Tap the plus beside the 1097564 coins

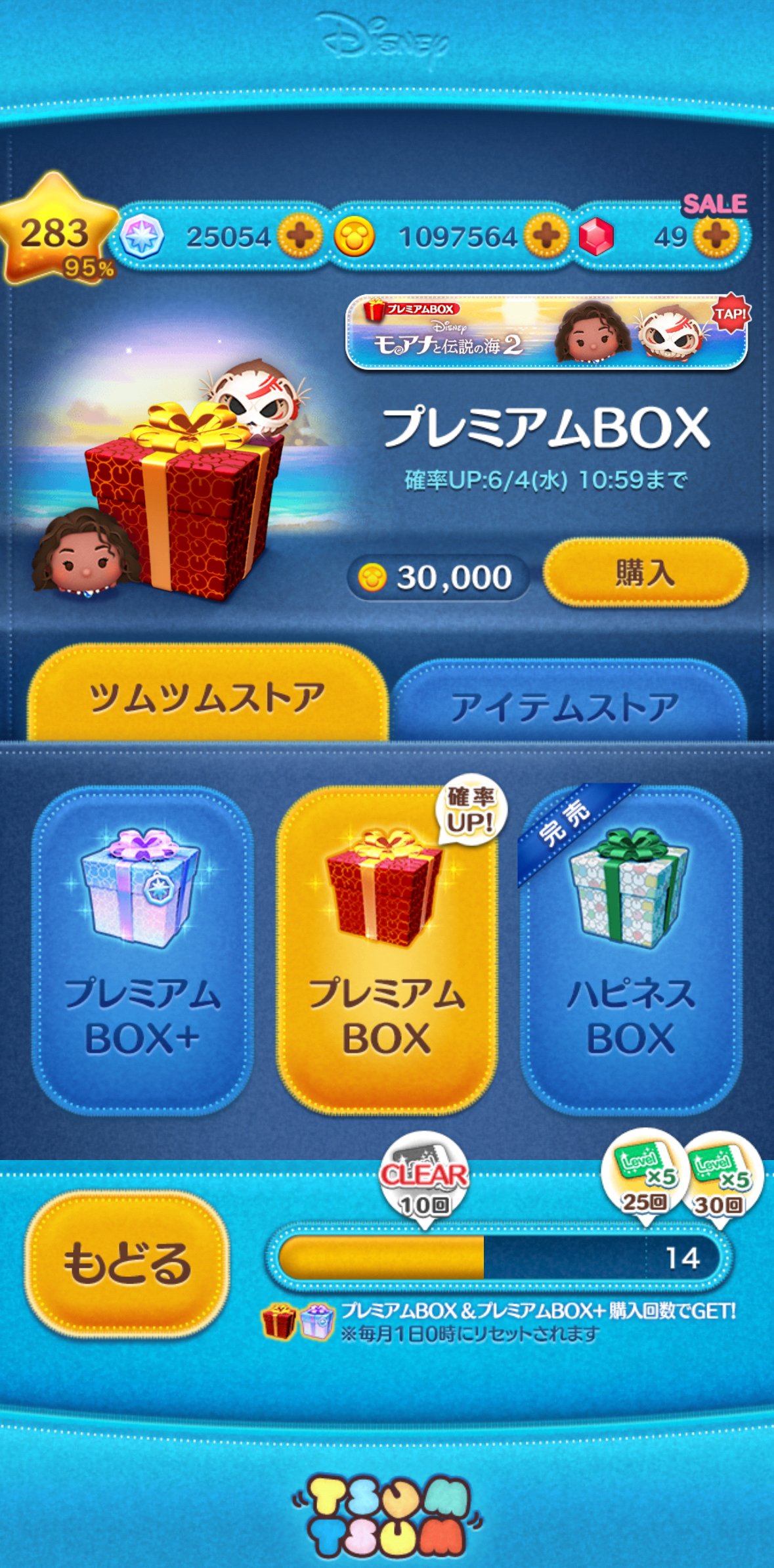[x=546, y=236]
